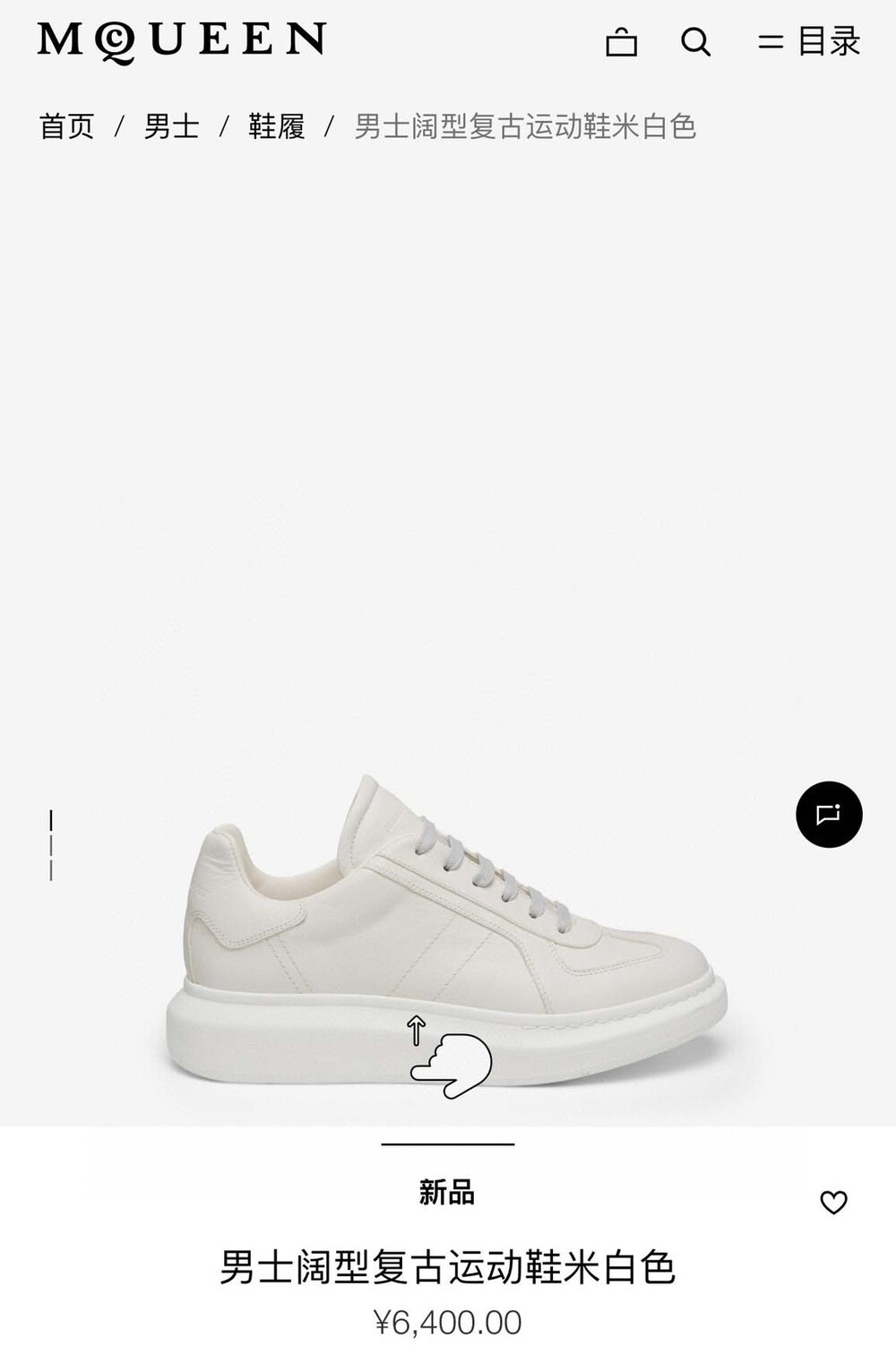The height and width of the screenshot is (1347, 896).
Task: Go to 首页 in the breadcrumb
Action: coord(67,126)
